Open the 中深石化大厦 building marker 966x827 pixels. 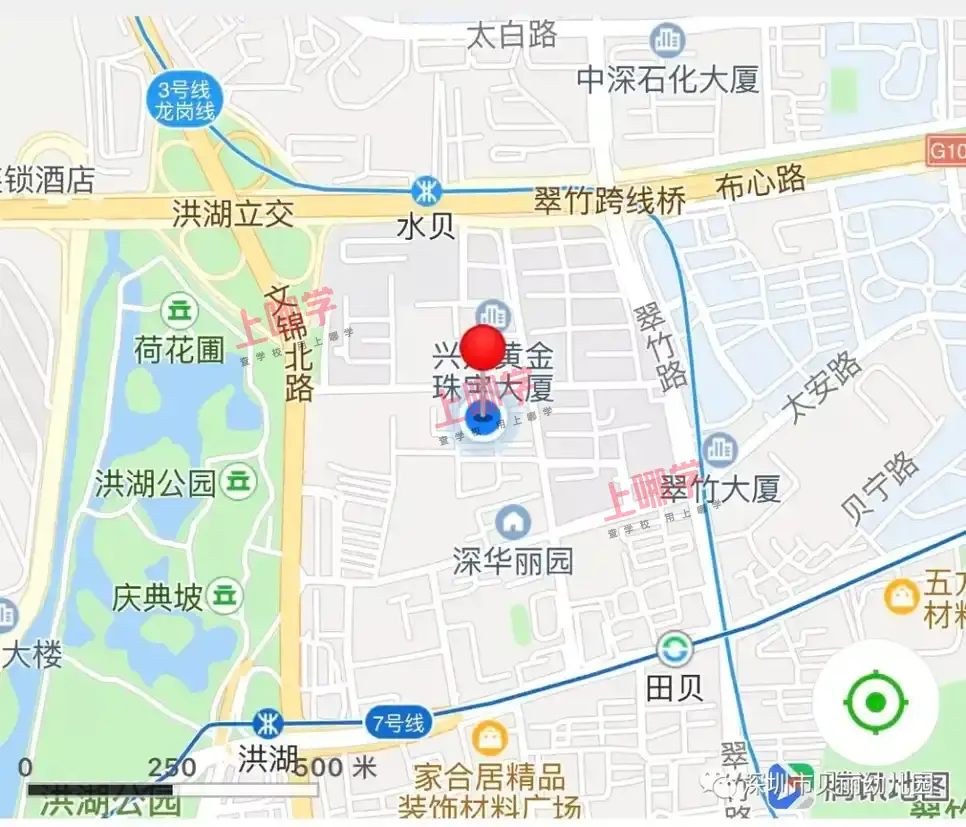pyautogui.click(x=666, y=41)
